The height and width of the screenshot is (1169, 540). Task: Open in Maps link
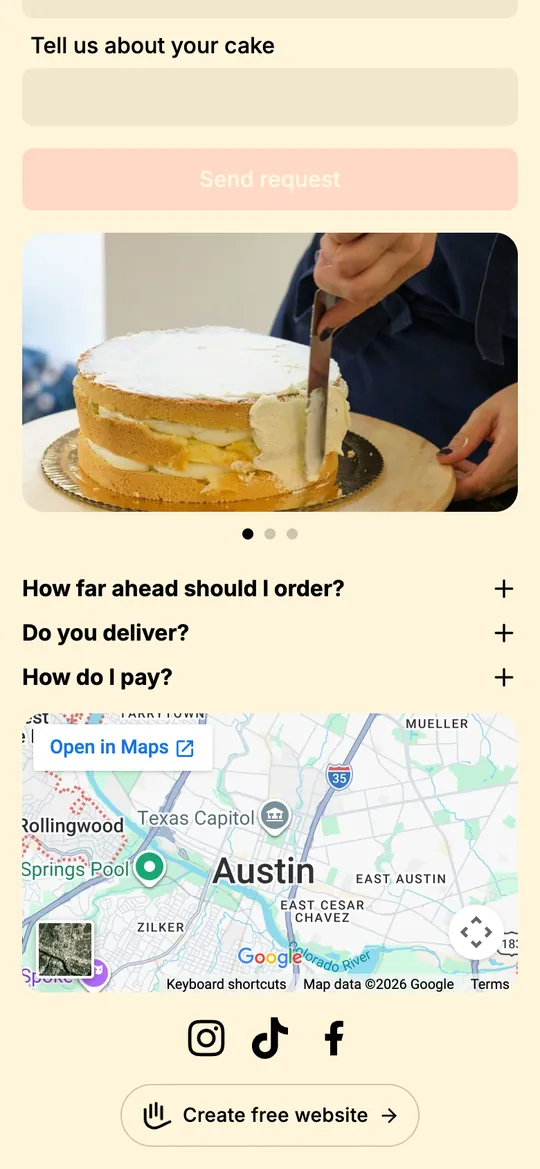[x=123, y=747]
